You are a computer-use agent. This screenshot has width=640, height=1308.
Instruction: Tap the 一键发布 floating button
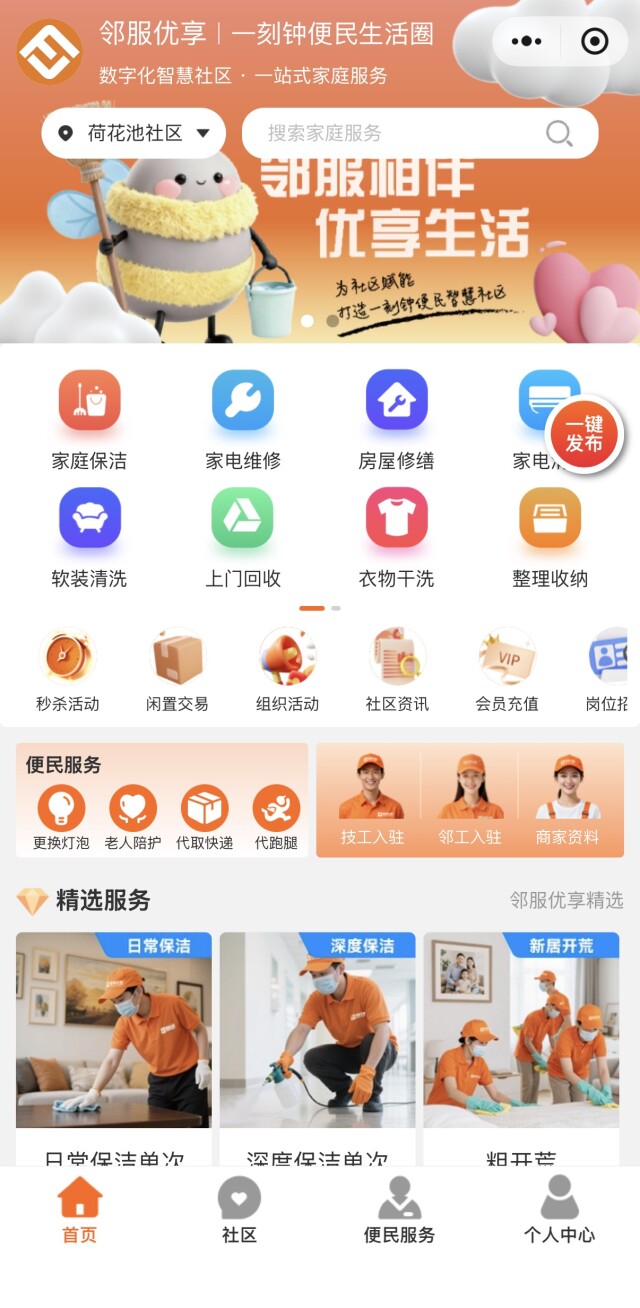[584, 434]
